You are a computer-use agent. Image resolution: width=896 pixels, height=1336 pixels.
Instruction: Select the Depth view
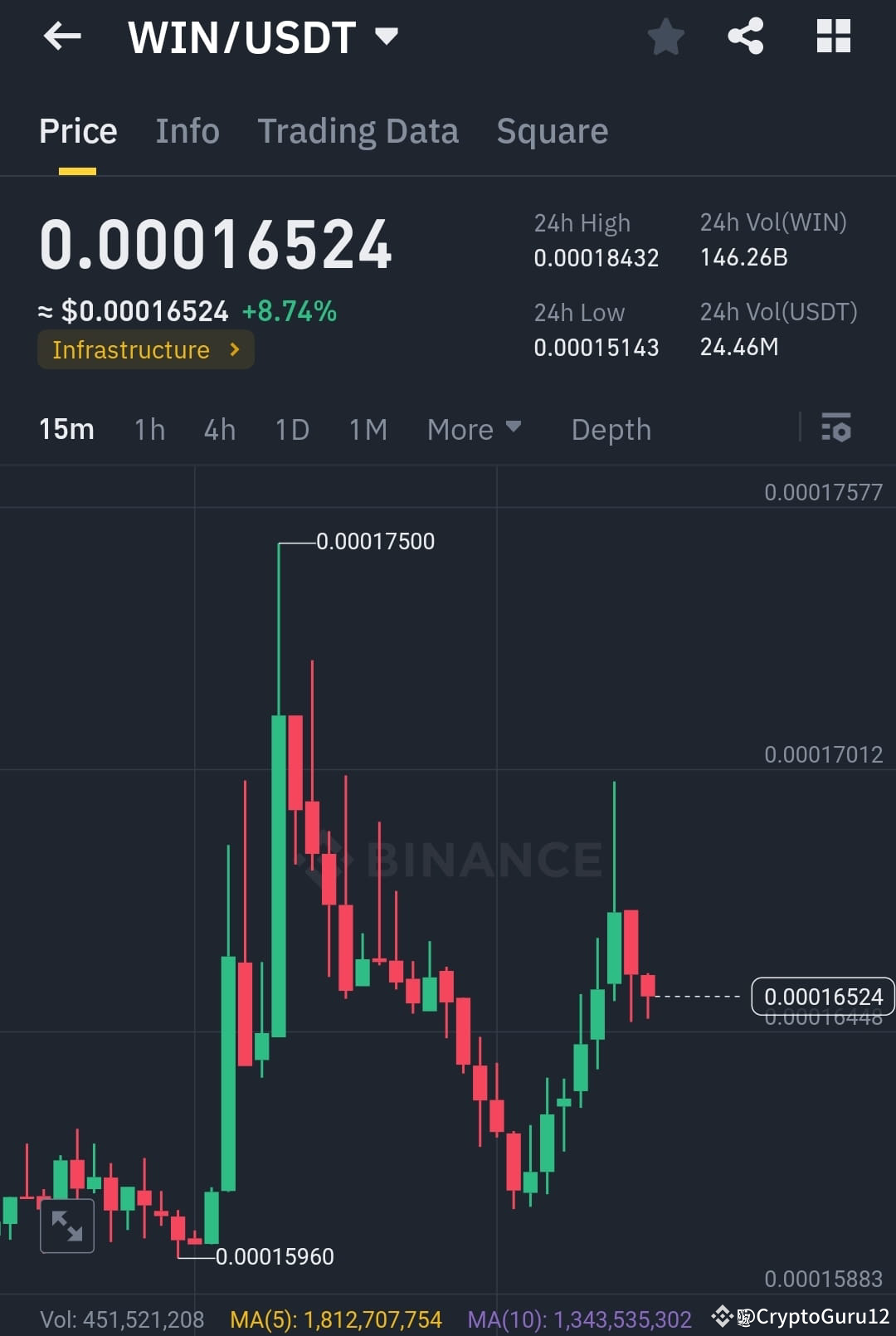[x=611, y=429]
